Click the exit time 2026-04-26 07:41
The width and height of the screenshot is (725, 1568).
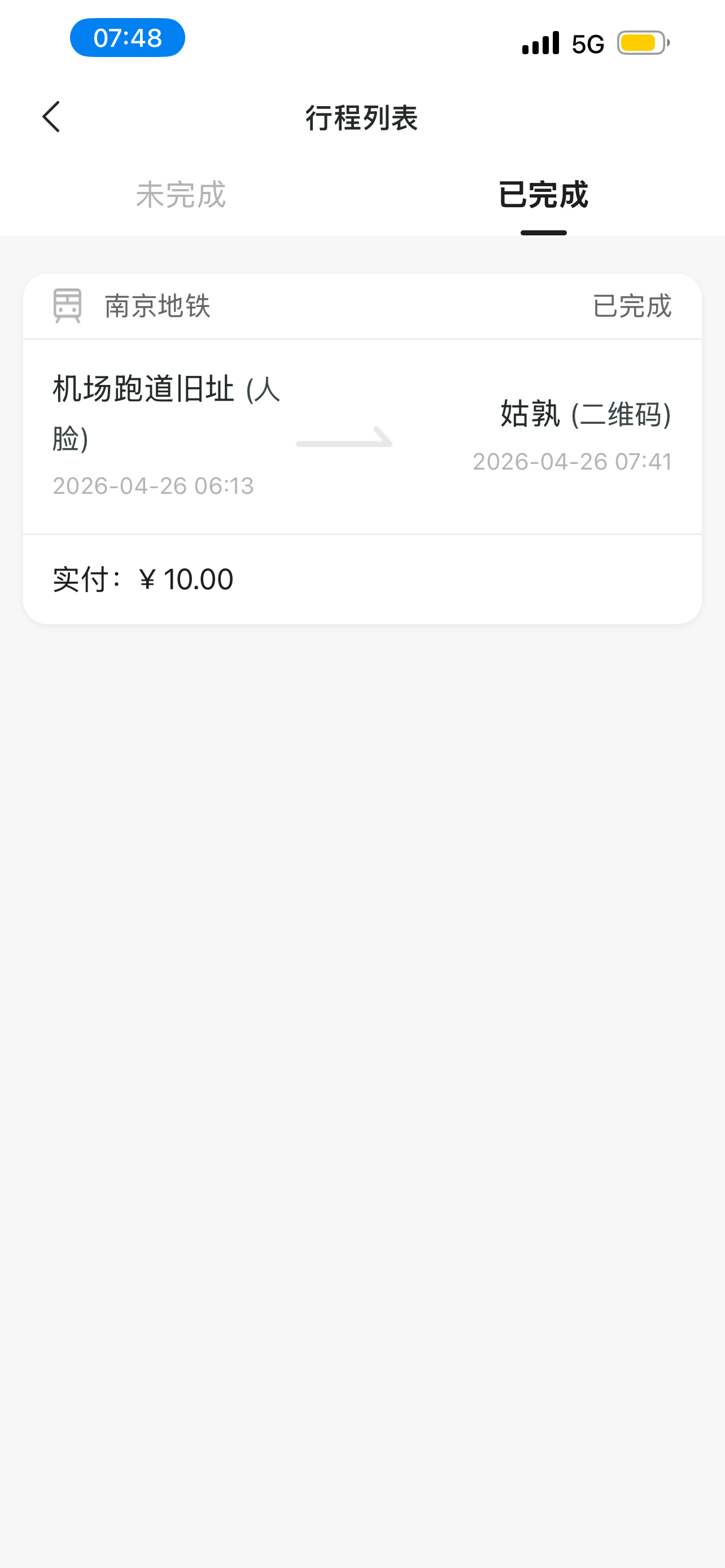point(572,462)
